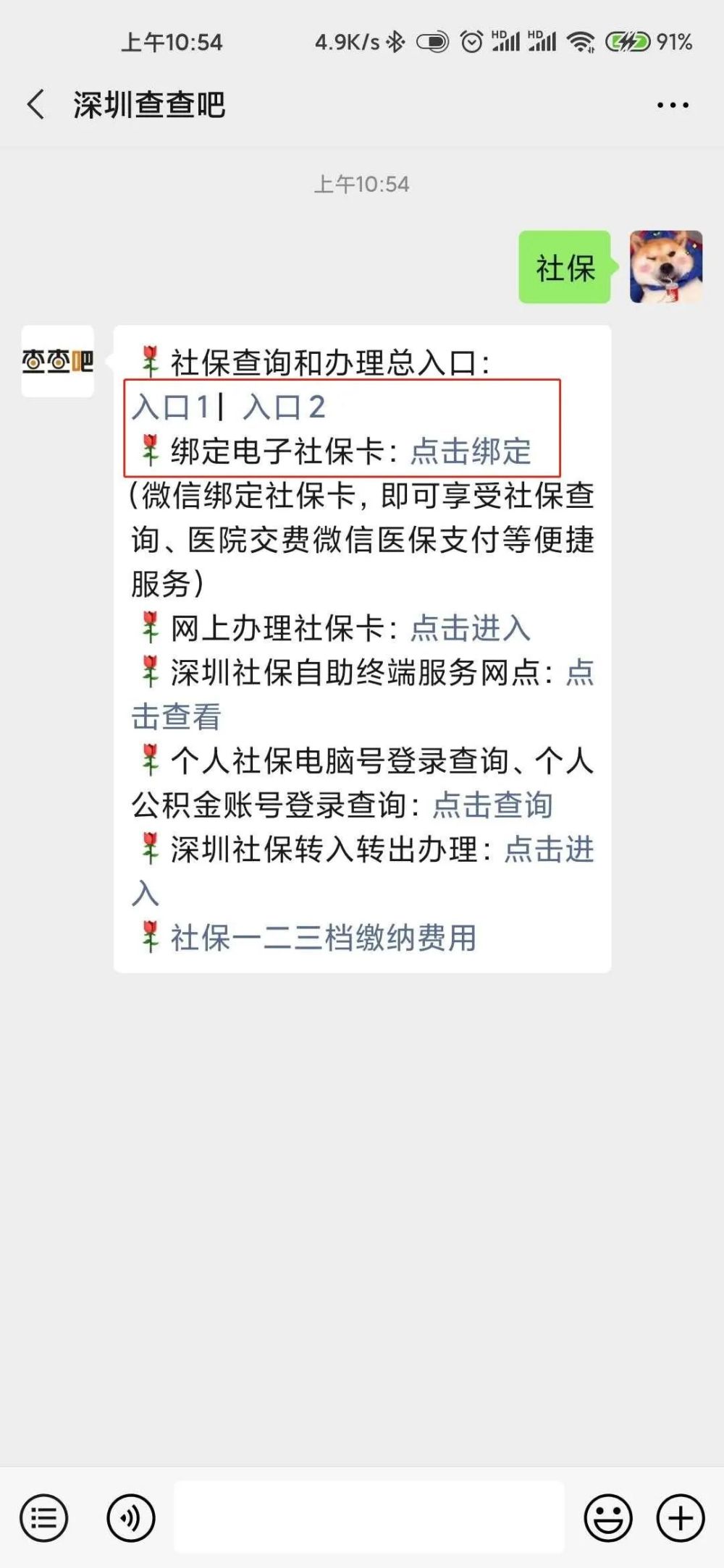Tap the 点击查询 link
The width and height of the screenshot is (724, 1568).
[x=492, y=805]
